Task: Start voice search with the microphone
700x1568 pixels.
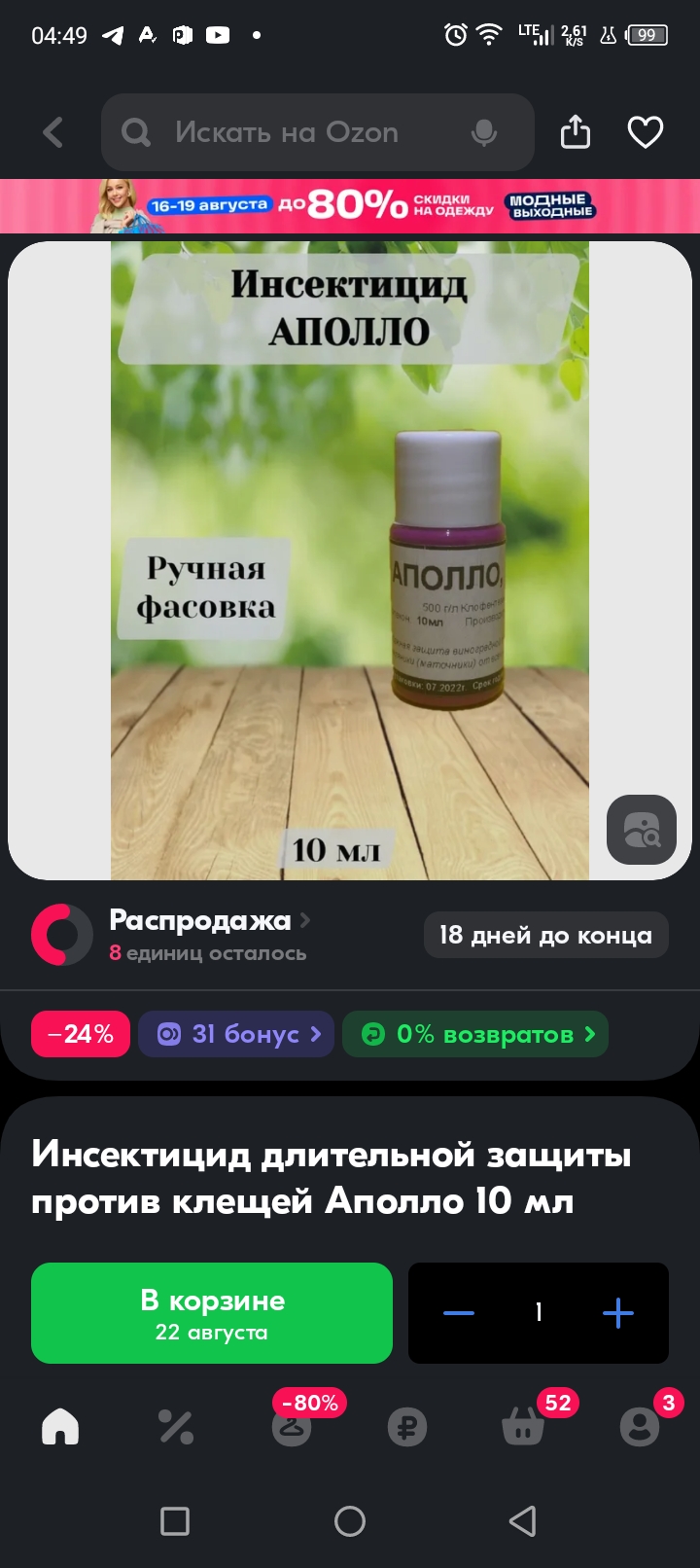Action: (483, 132)
